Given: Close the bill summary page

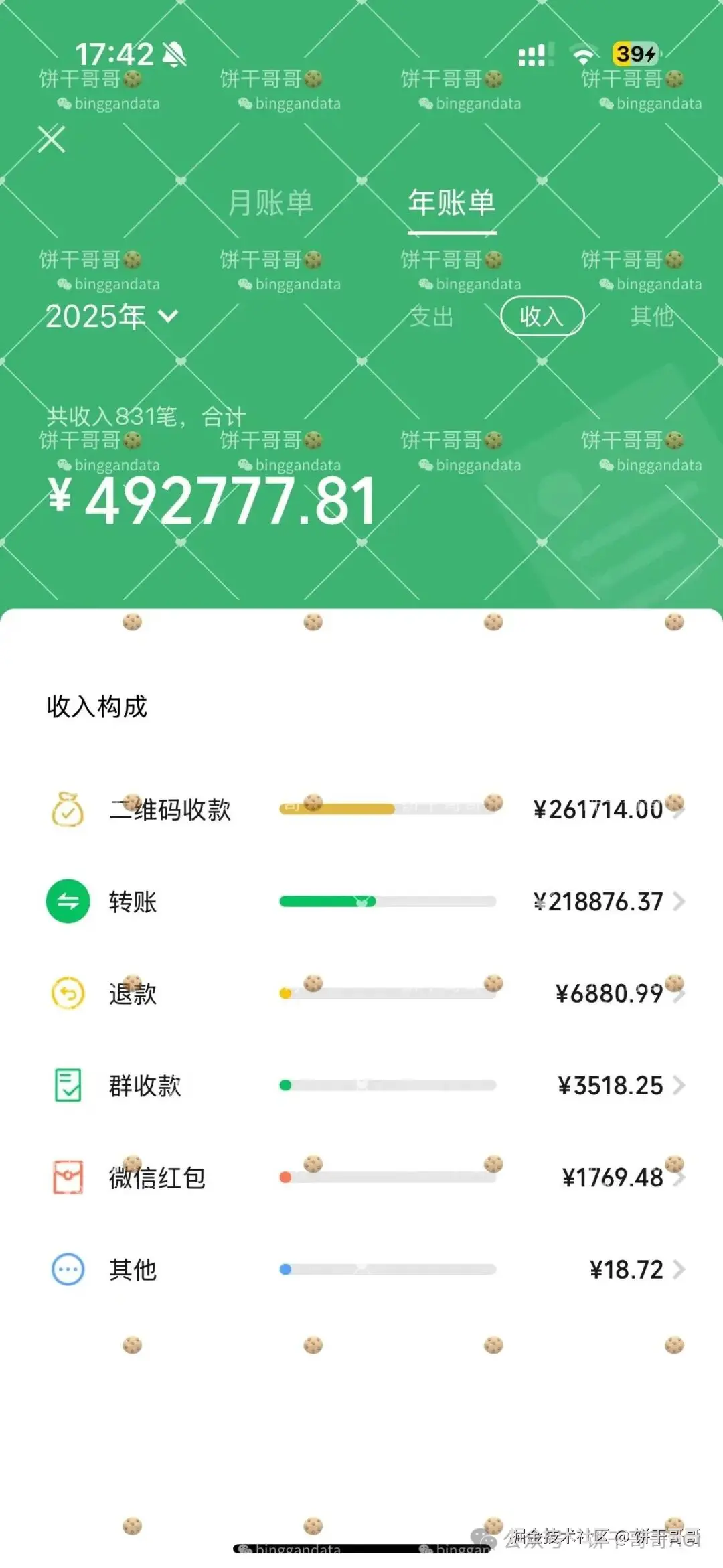Looking at the screenshot, I should coord(52,139).
